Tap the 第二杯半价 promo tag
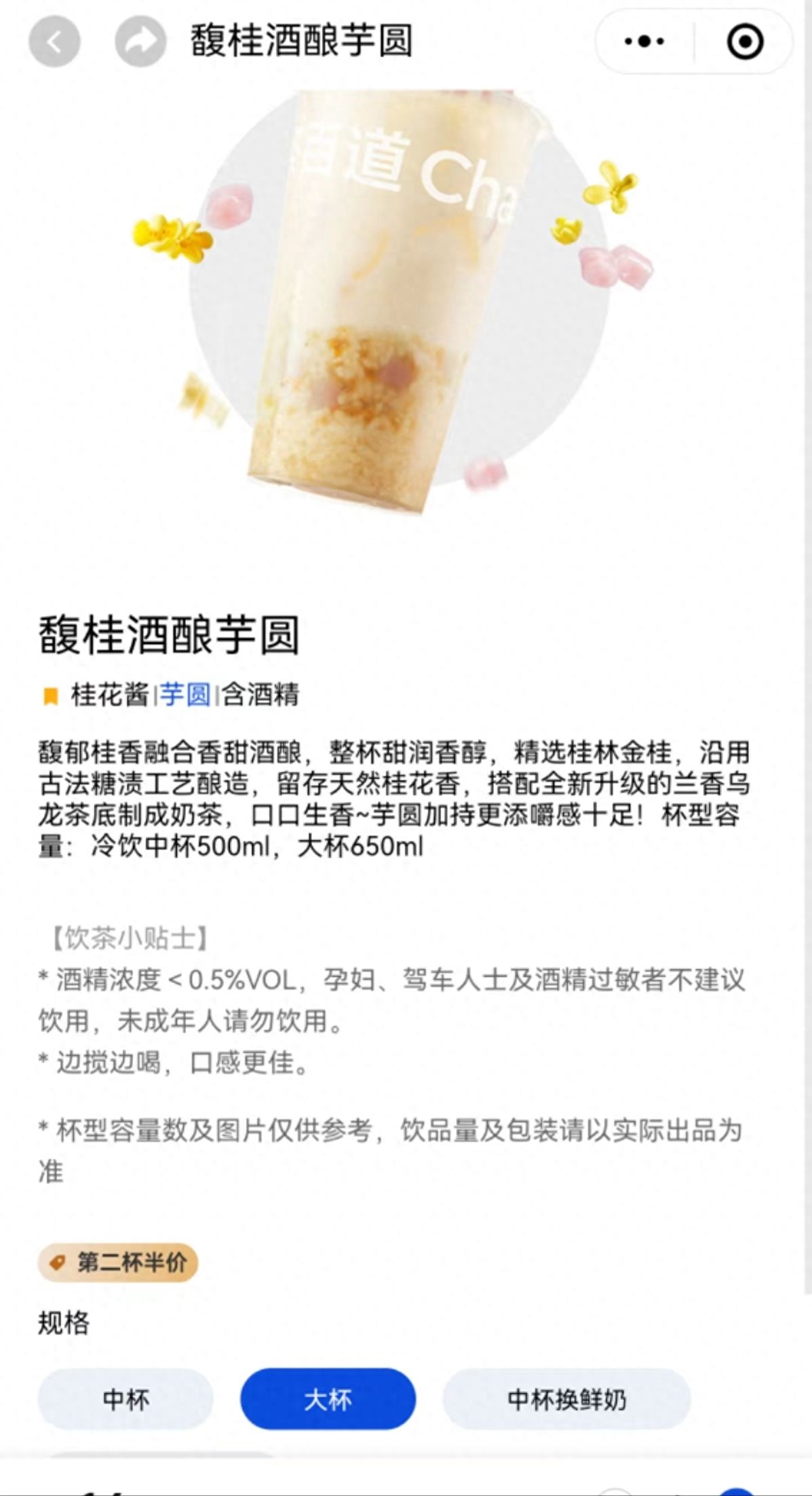Image resolution: width=812 pixels, height=1496 pixels. tap(118, 1263)
